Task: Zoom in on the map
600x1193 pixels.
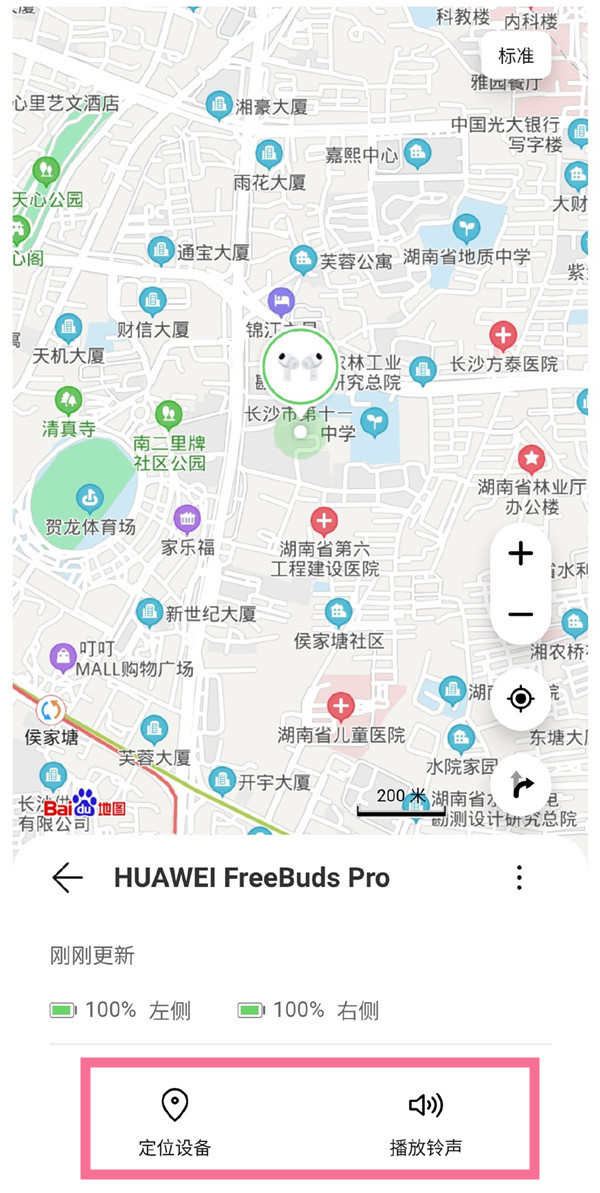Action: click(520, 554)
